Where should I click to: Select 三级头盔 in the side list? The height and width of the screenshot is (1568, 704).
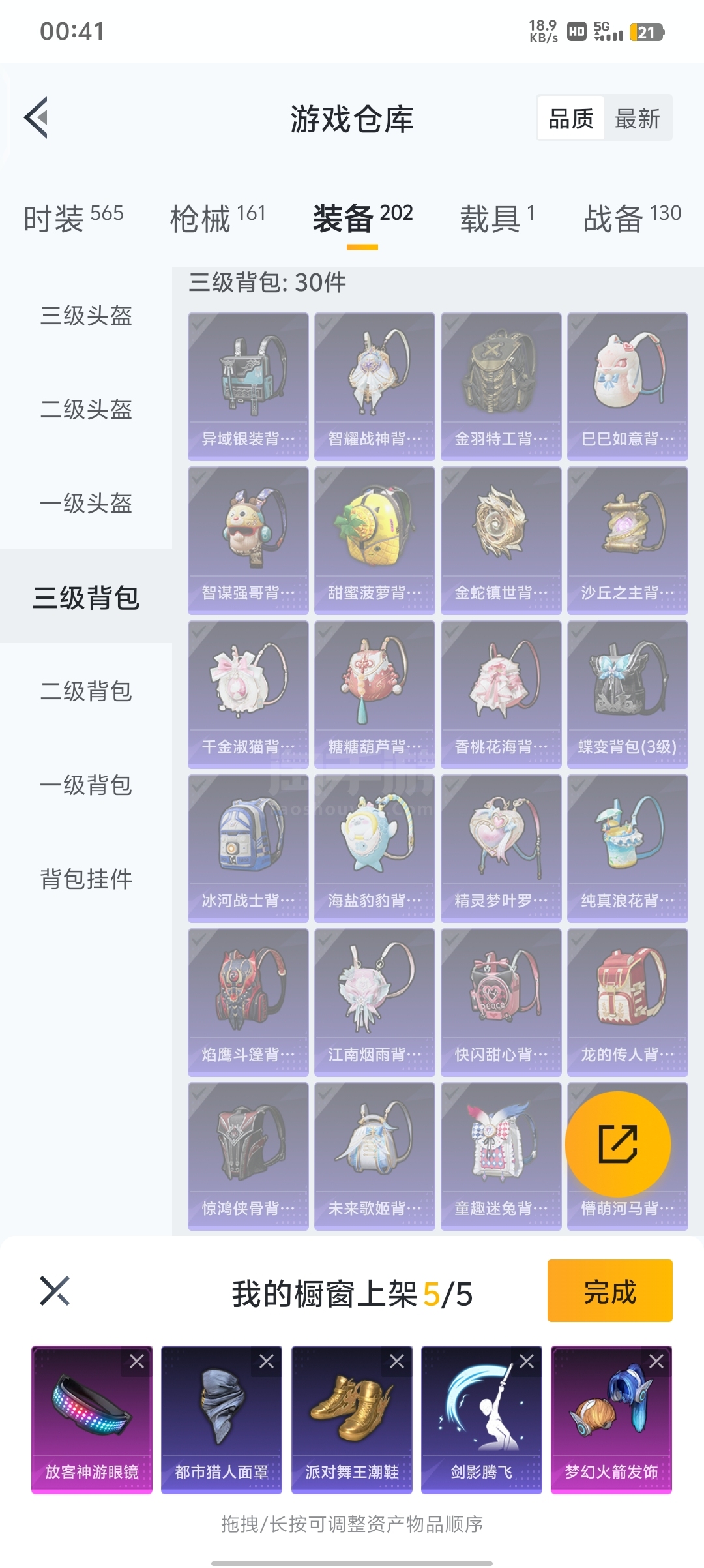[x=86, y=316]
